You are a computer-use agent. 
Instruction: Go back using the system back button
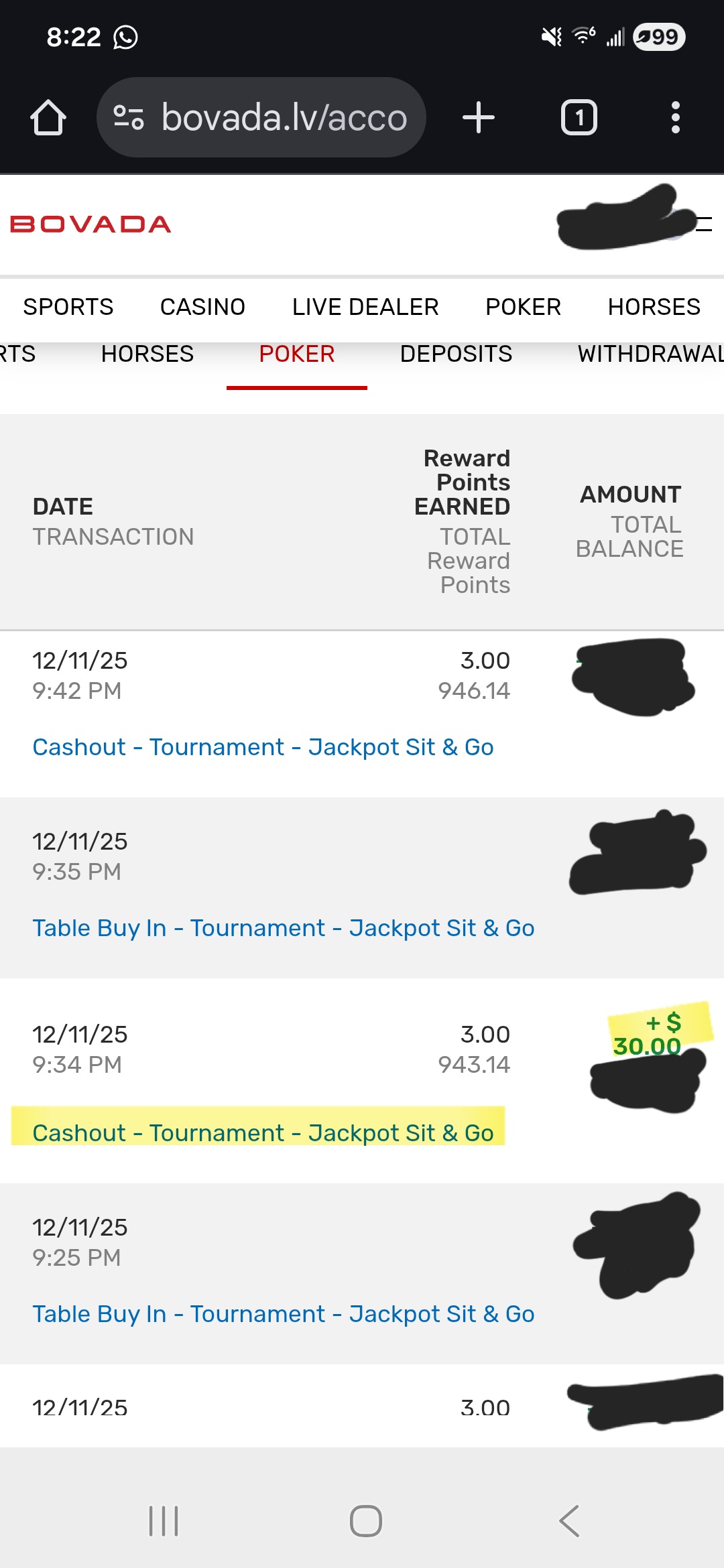click(x=569, y=1520)
